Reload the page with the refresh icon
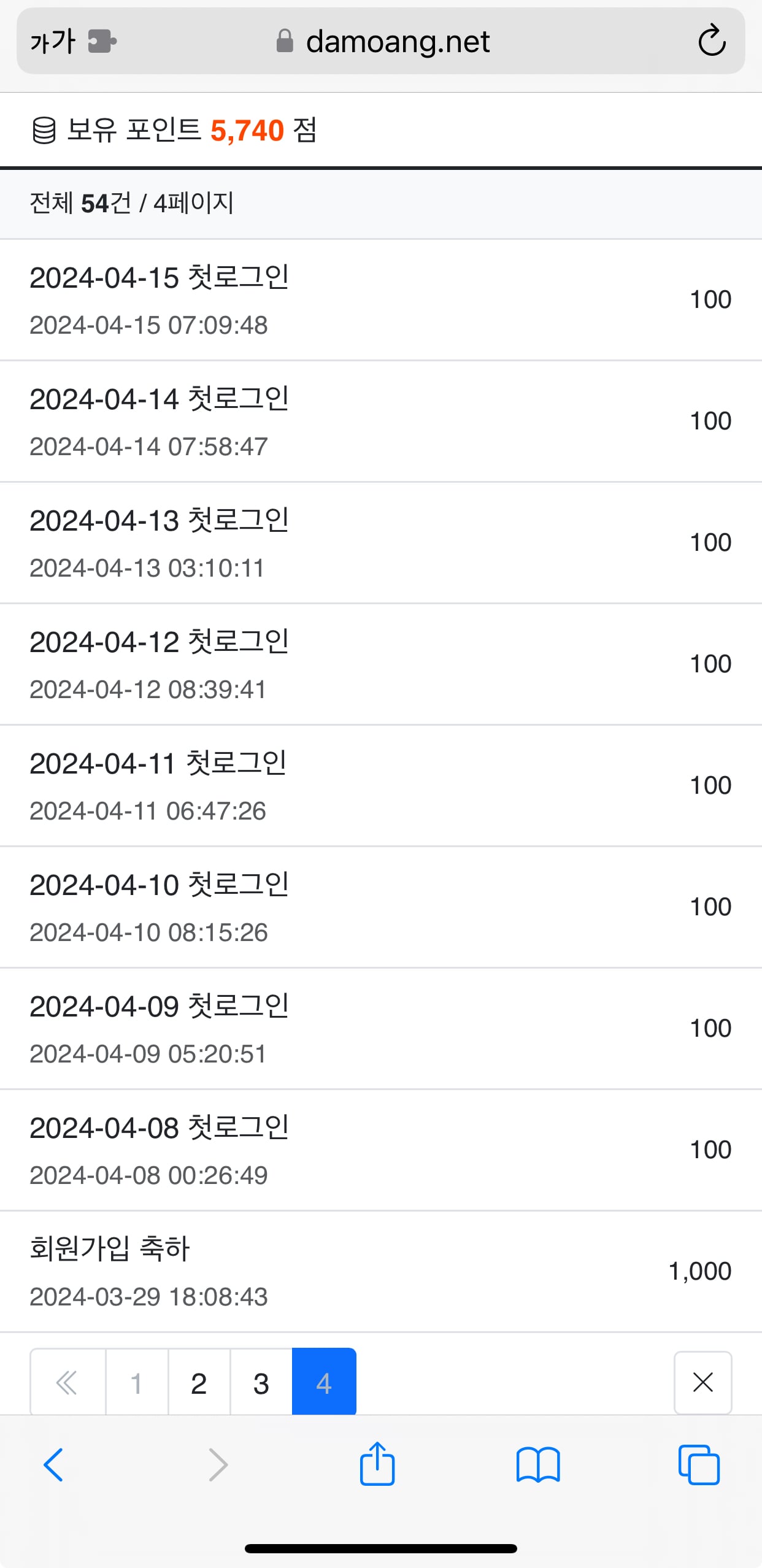 (711, 41)
